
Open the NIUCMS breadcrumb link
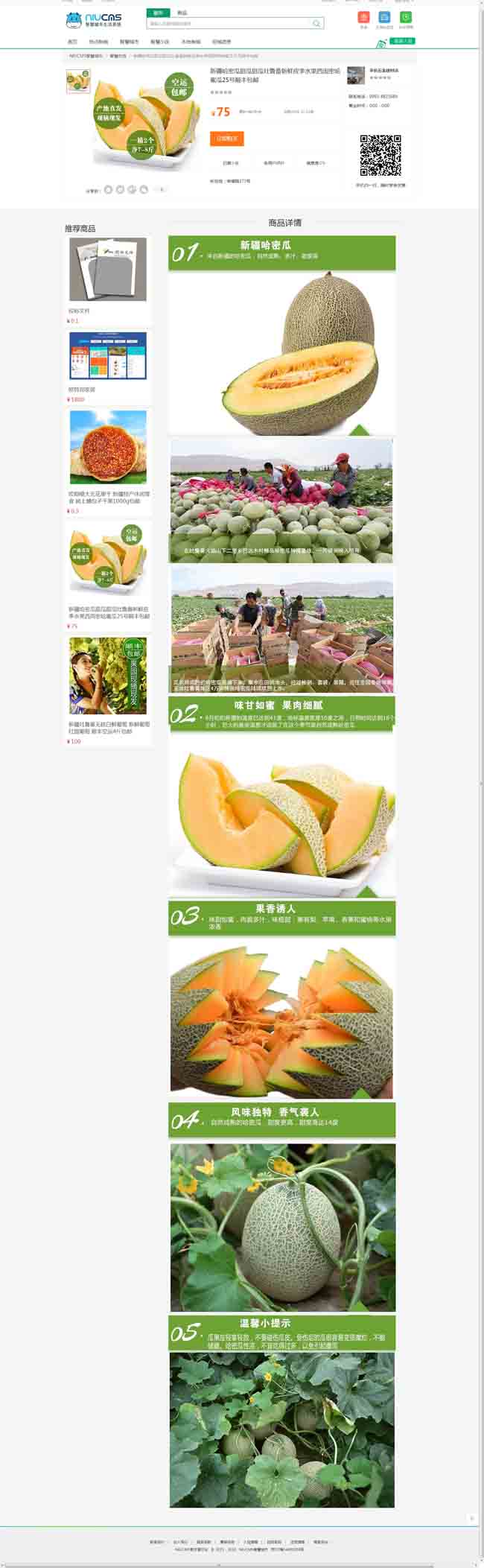86,56
